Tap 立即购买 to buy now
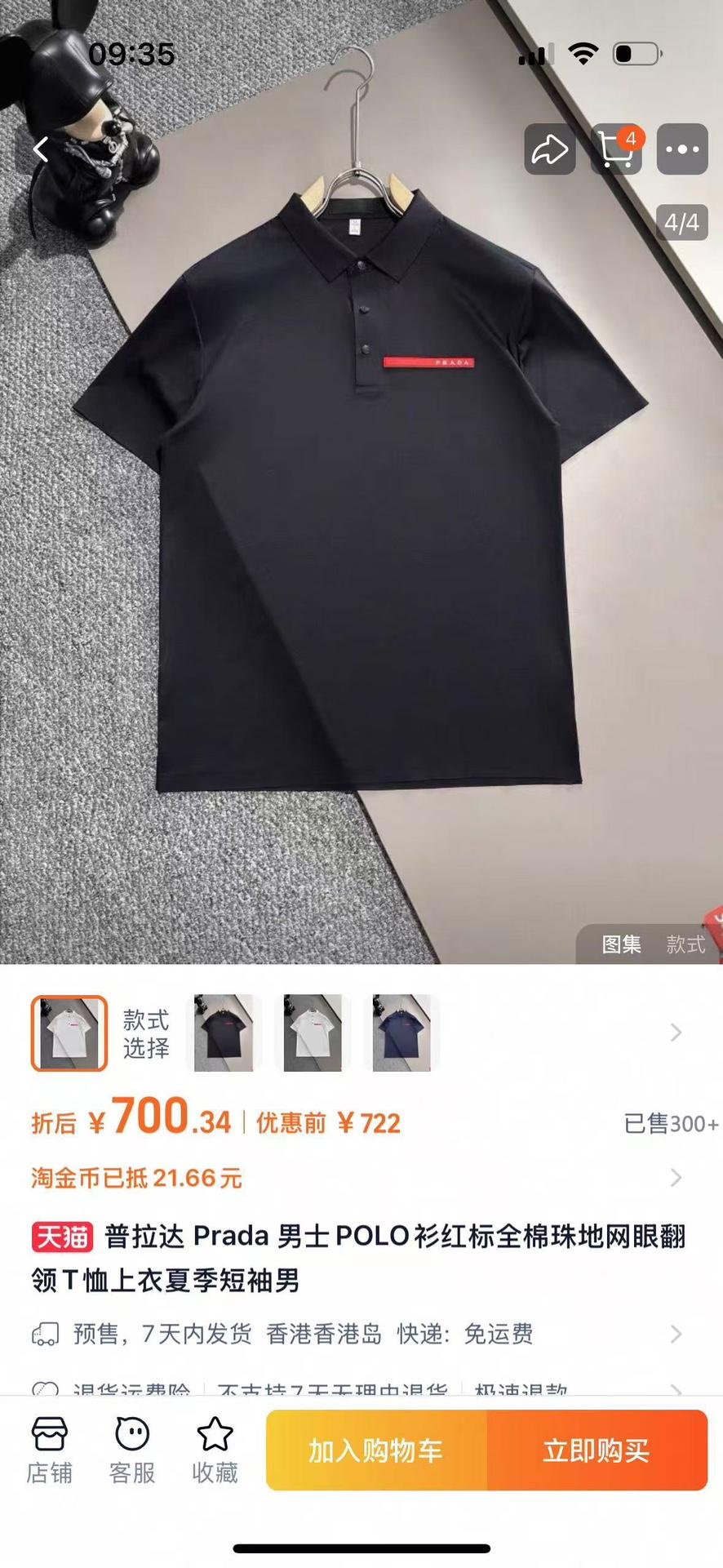 (x=597, y=1450)
